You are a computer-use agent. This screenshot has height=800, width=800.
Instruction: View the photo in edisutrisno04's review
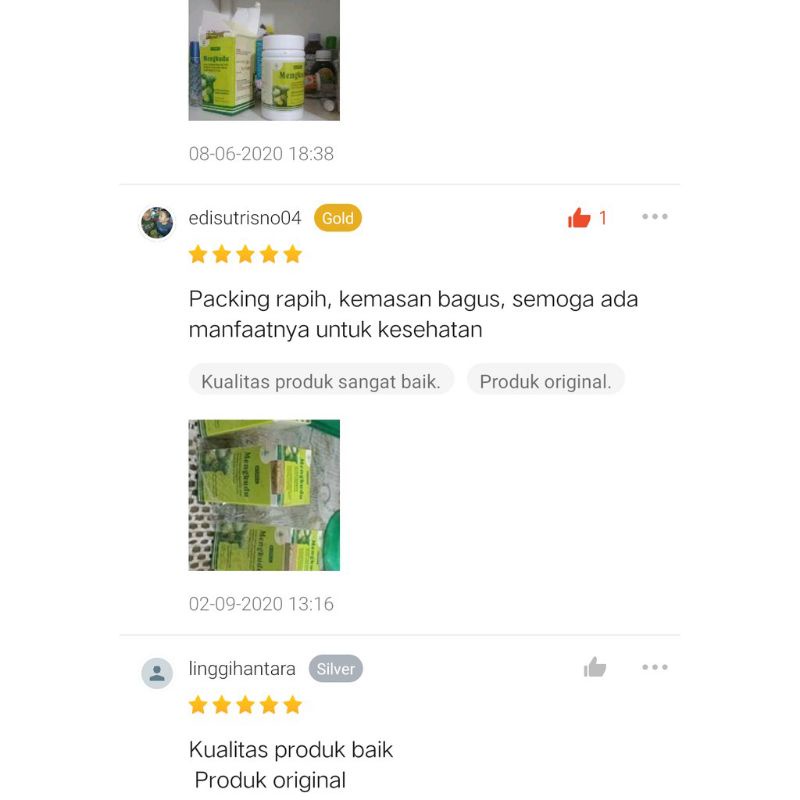pyautogui.click(x=264, y=495)
